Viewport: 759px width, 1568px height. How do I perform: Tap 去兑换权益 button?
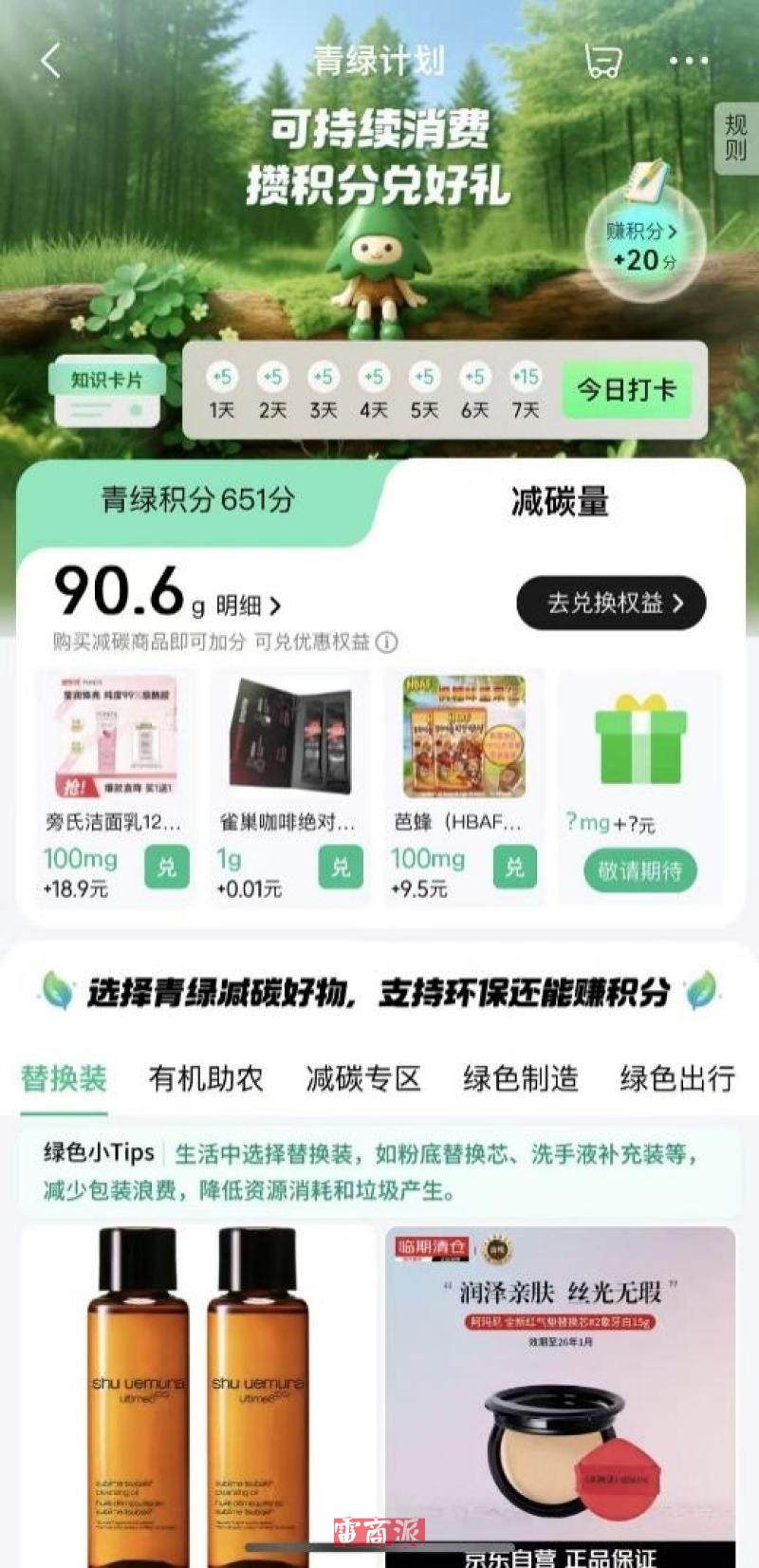point(612,603)
